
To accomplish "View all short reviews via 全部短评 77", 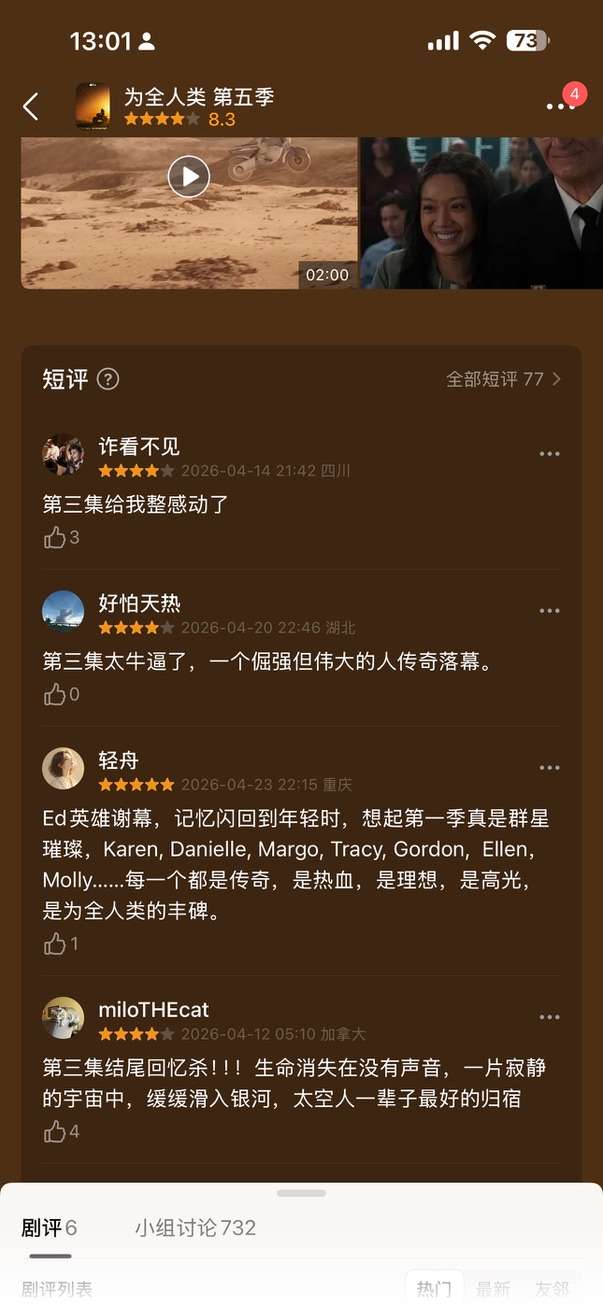I will (x=503, y=379).
